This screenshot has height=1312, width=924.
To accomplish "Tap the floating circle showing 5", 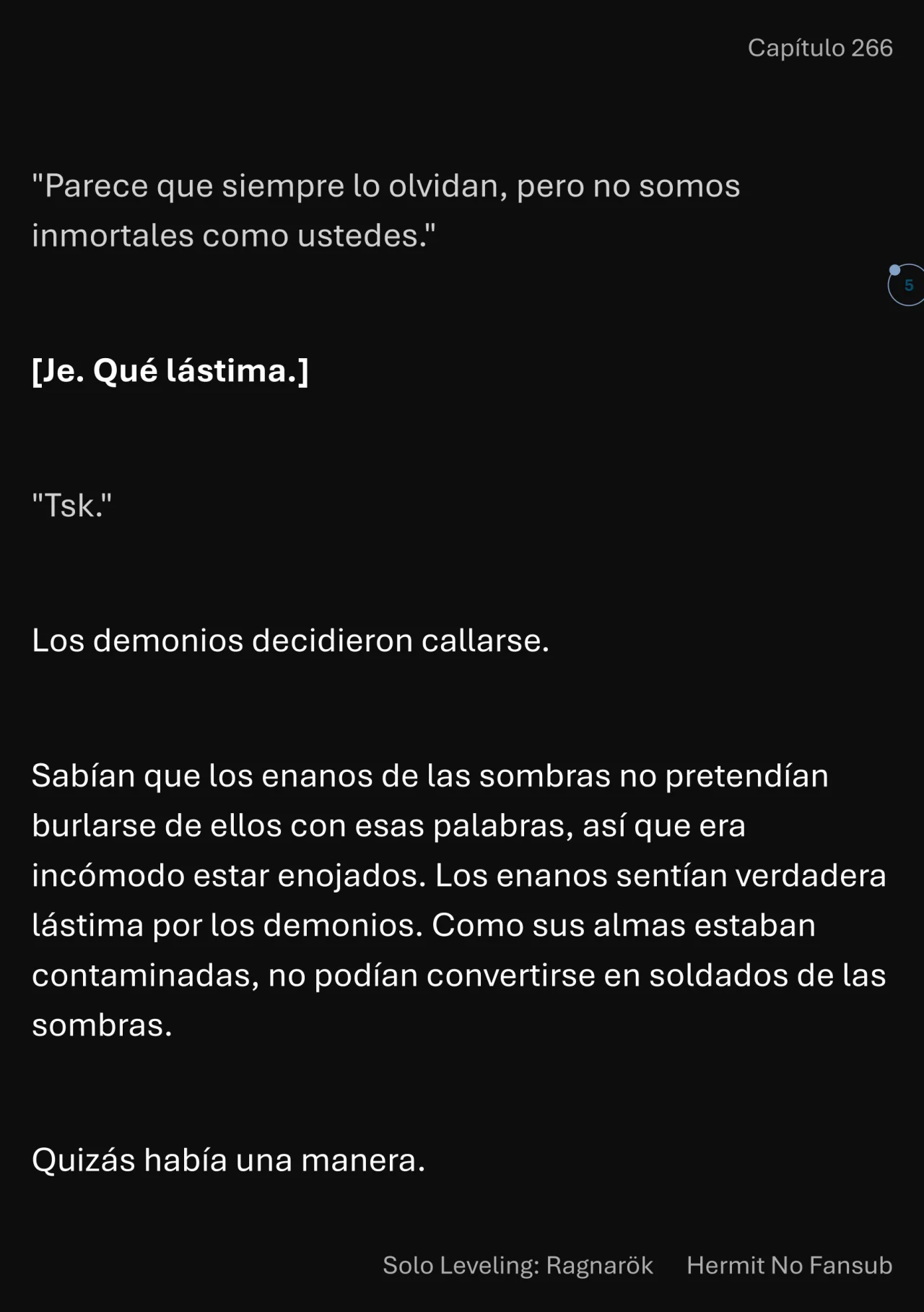I will tap(907, 285).
